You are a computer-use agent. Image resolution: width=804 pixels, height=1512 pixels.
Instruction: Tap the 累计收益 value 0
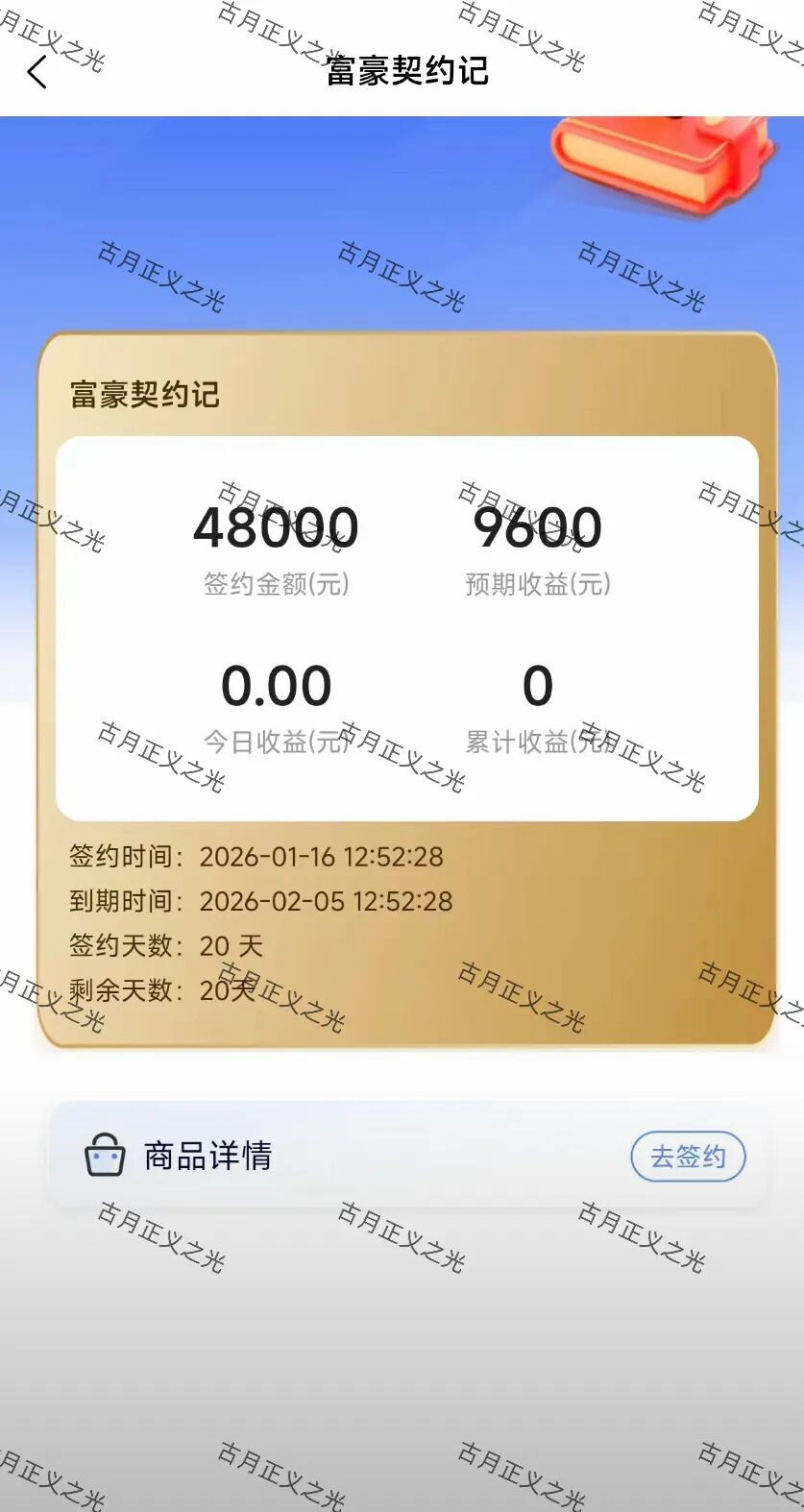click(x=538, y=685)
